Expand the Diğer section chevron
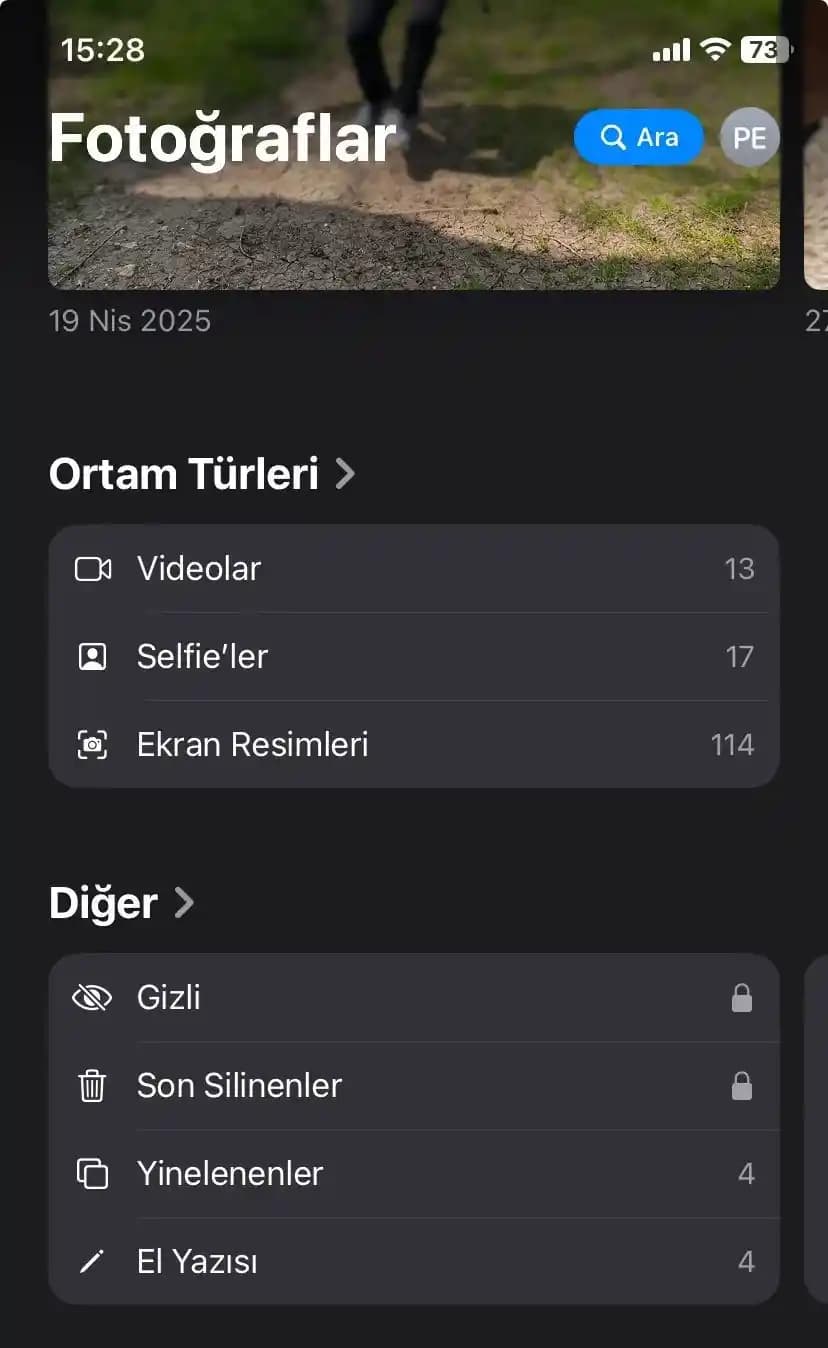The image size is (828, 1348). coord(184,902)
